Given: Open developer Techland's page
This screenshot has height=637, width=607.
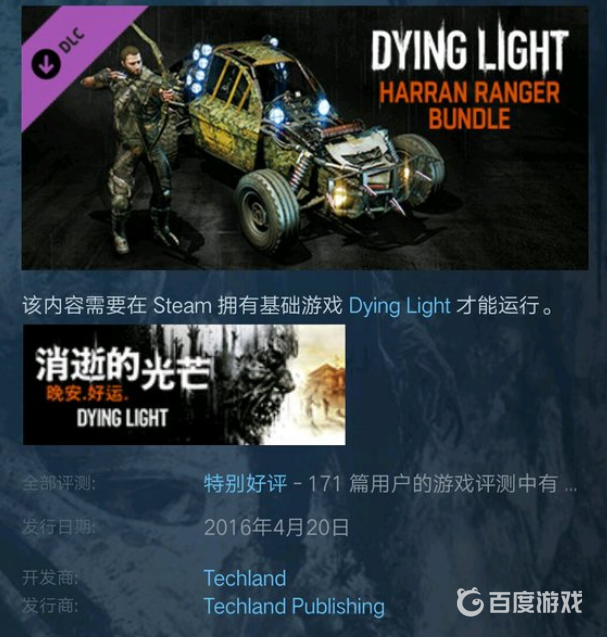Looking at the screenshot, I should pos(244,578).
